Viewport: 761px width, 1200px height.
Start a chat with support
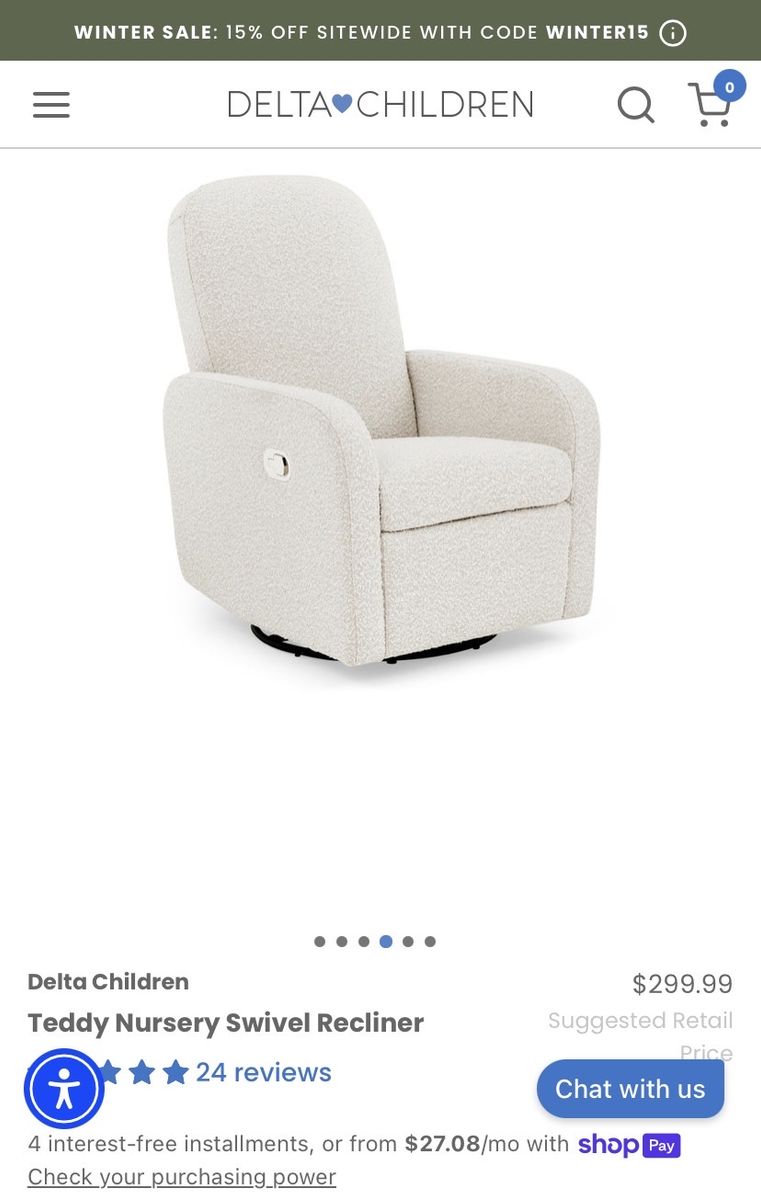[x=630, y=1089]
